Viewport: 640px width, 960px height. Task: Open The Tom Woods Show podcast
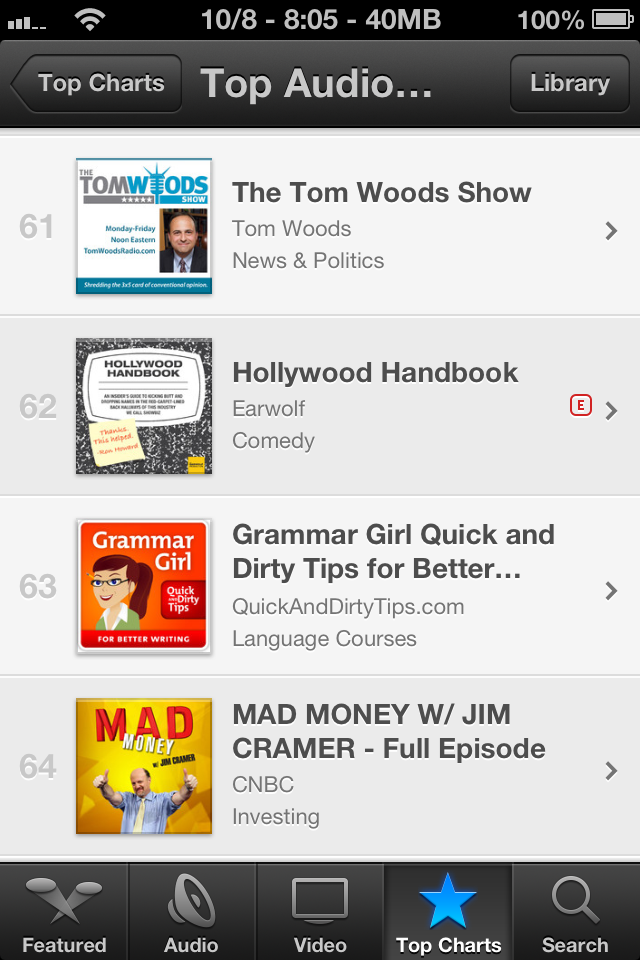tap(320, 226)
